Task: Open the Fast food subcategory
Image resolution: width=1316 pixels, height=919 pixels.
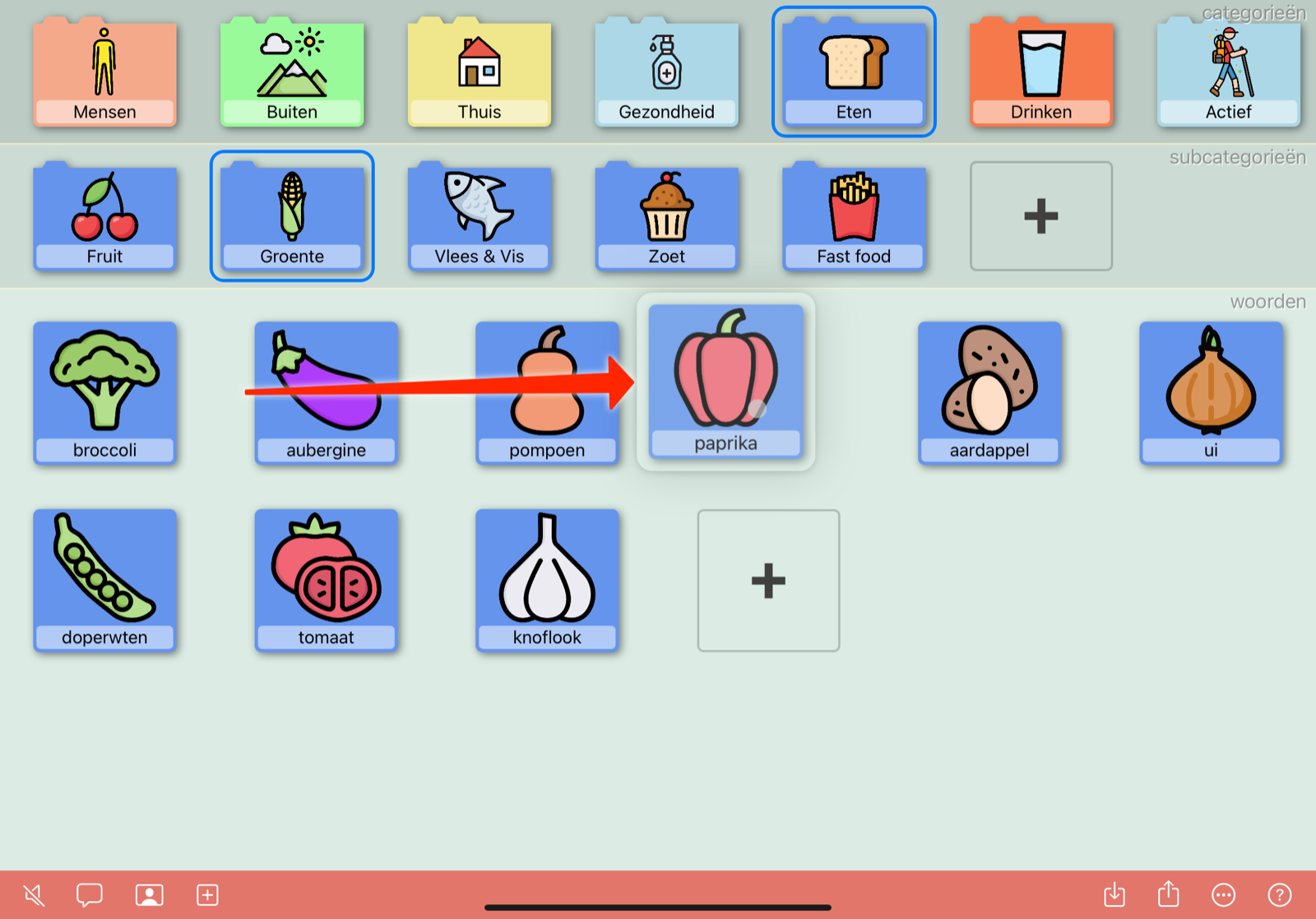Action: pyautogui.click(x=854, y=218)
